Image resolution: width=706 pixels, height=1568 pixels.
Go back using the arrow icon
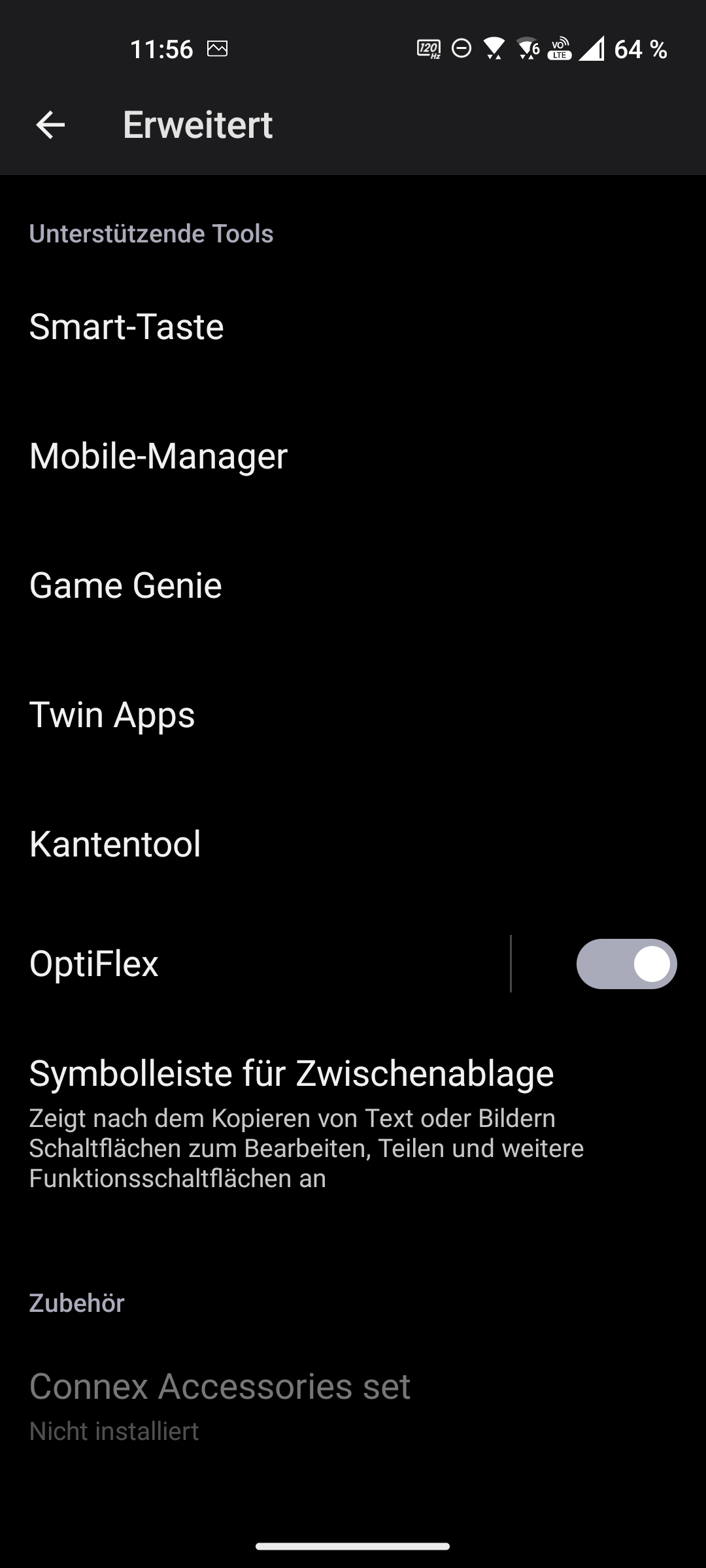tap(50, 125)
